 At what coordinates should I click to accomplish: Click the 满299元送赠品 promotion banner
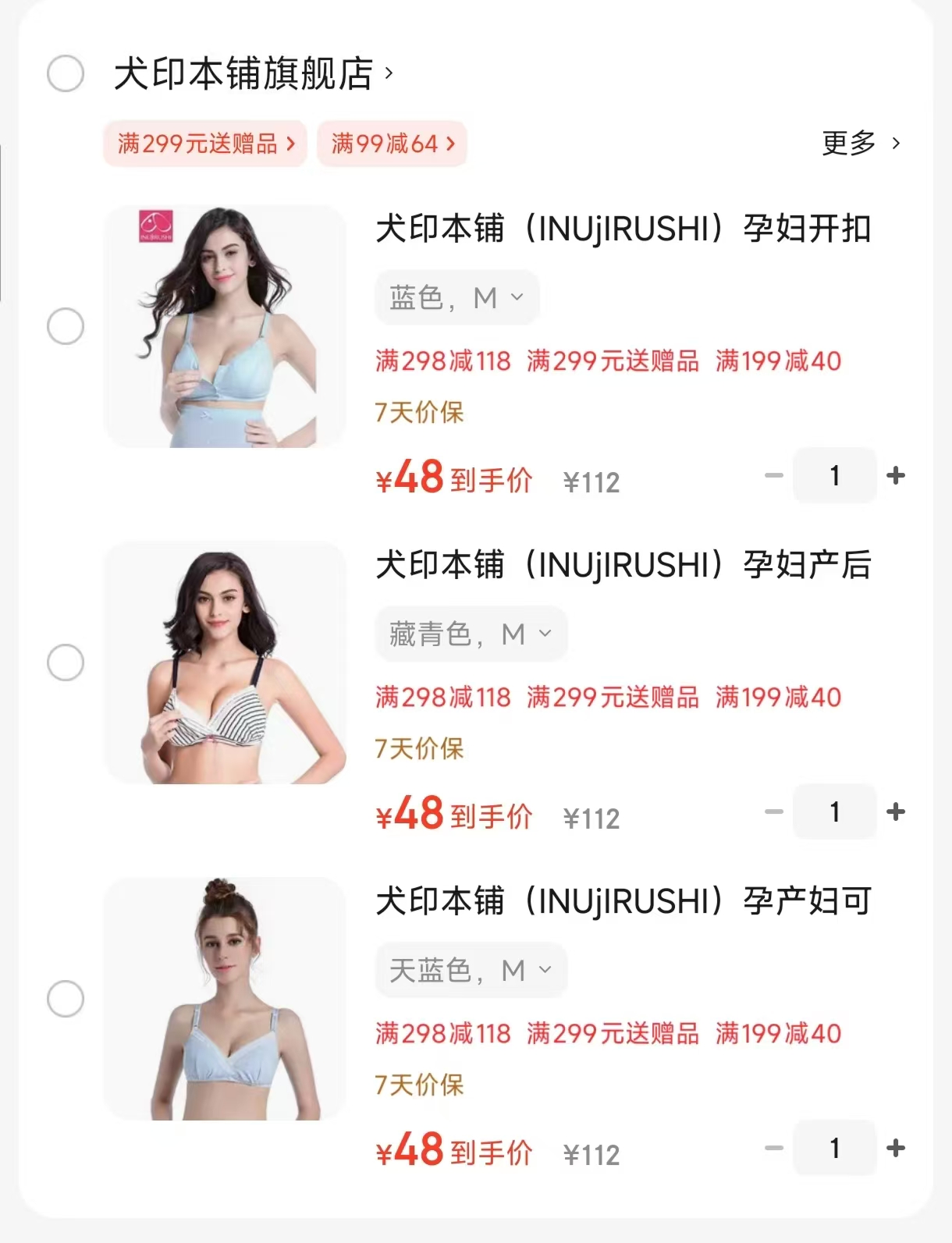[x=205, y=144]
